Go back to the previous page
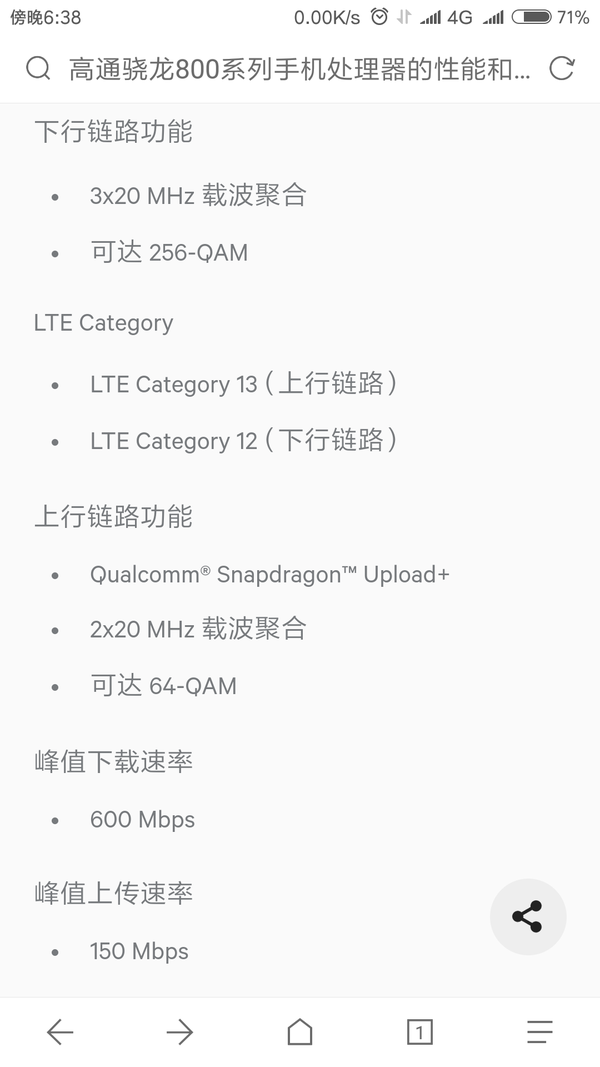This screenshot has height=1067, width=600. click(x=60, y=1032)
